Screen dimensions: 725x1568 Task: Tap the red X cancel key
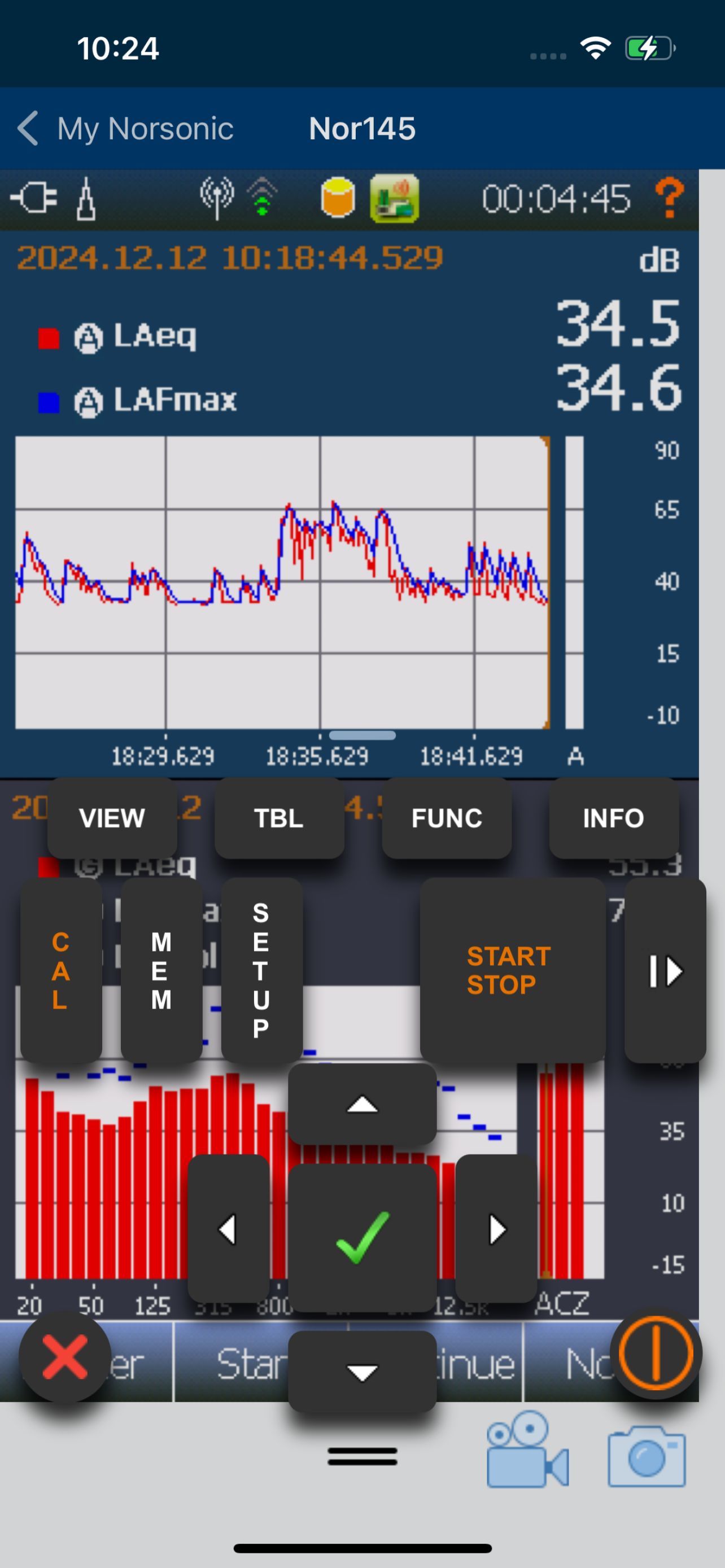click(x=65, y=1357)
